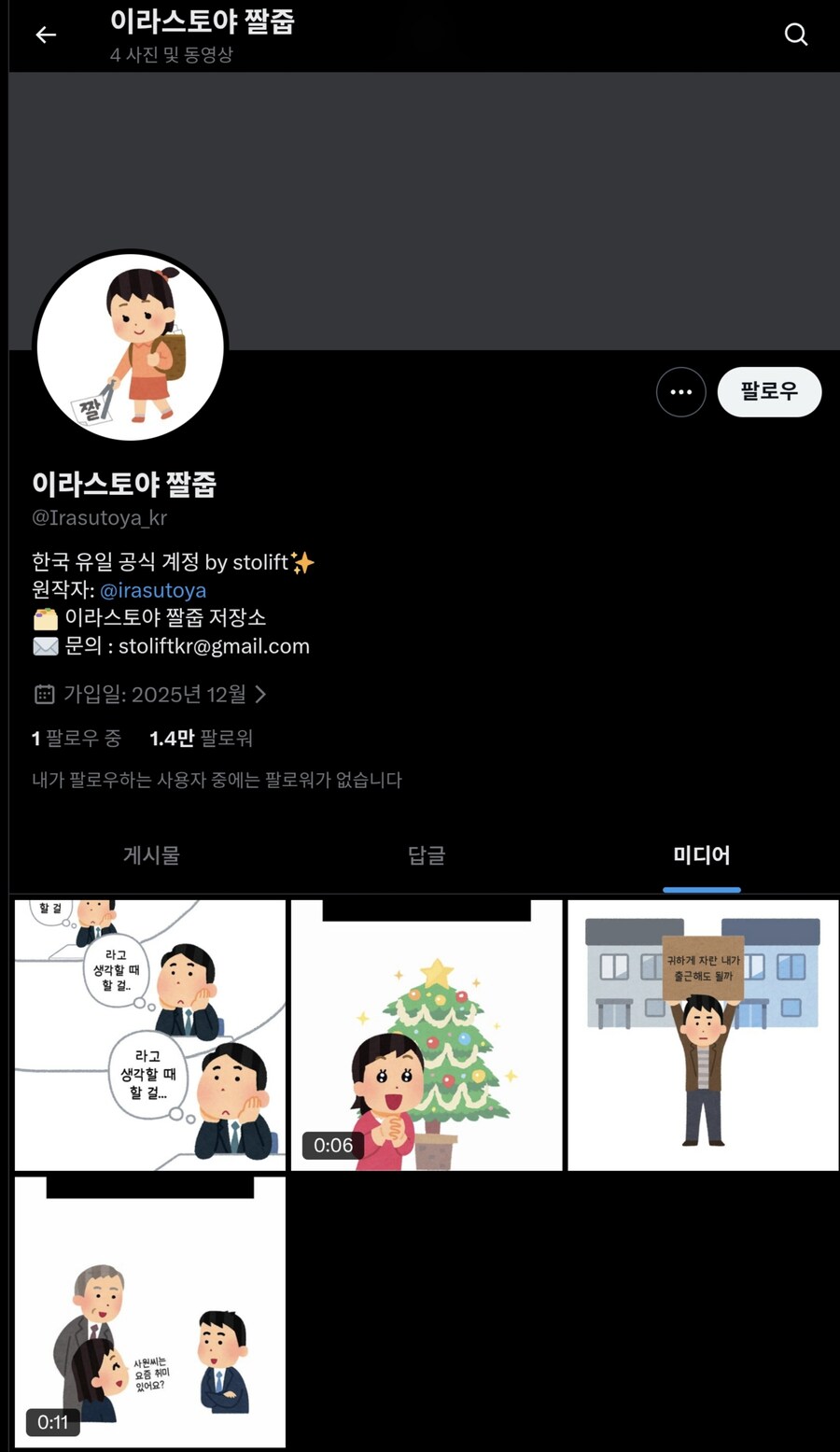
Task: Click the envelope emoji before 문의
Action: point(45,645)
